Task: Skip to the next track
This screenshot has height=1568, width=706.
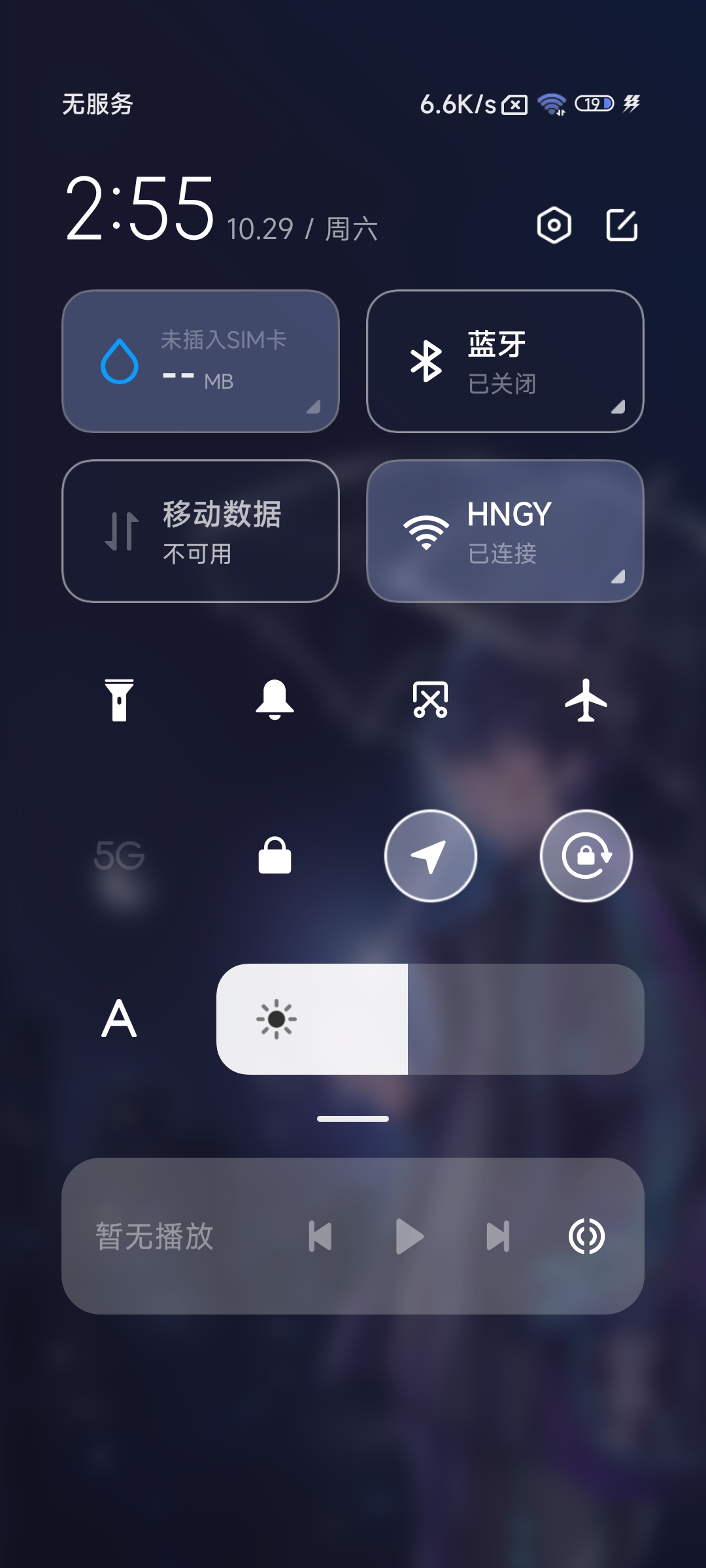Action: click(x=498, y=1236)
